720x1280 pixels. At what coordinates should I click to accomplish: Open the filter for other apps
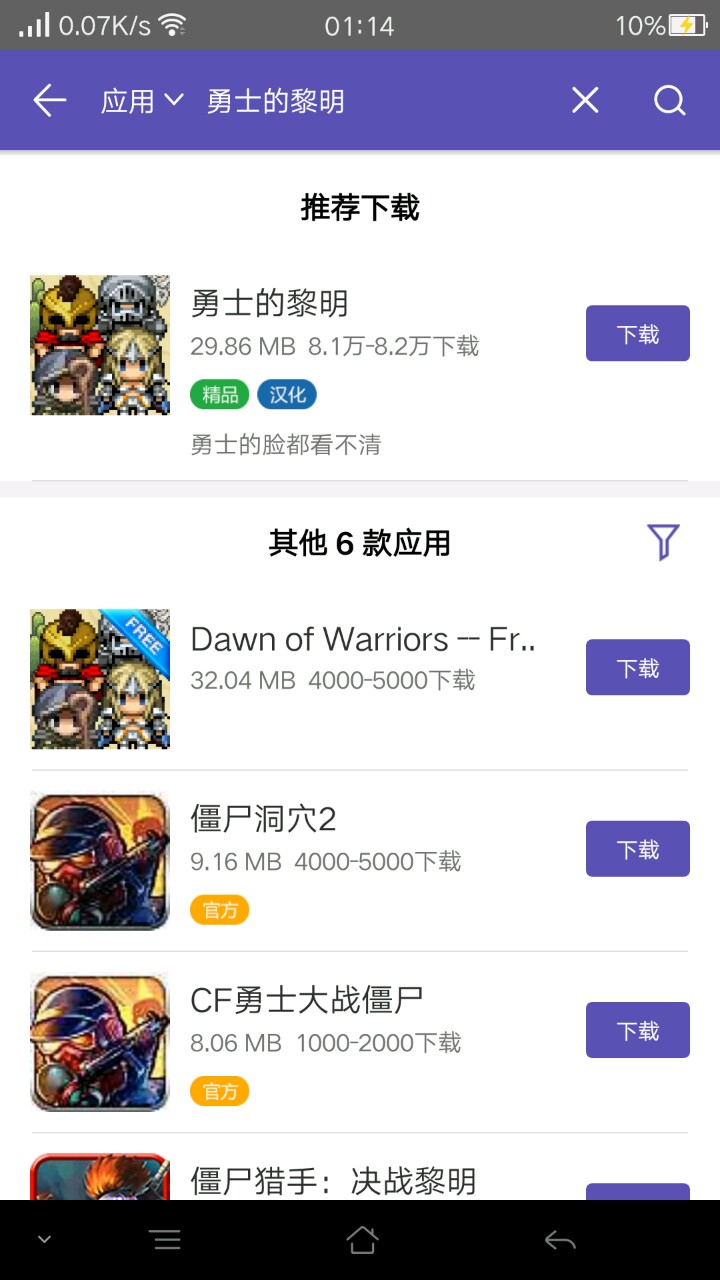pos(662,542)
